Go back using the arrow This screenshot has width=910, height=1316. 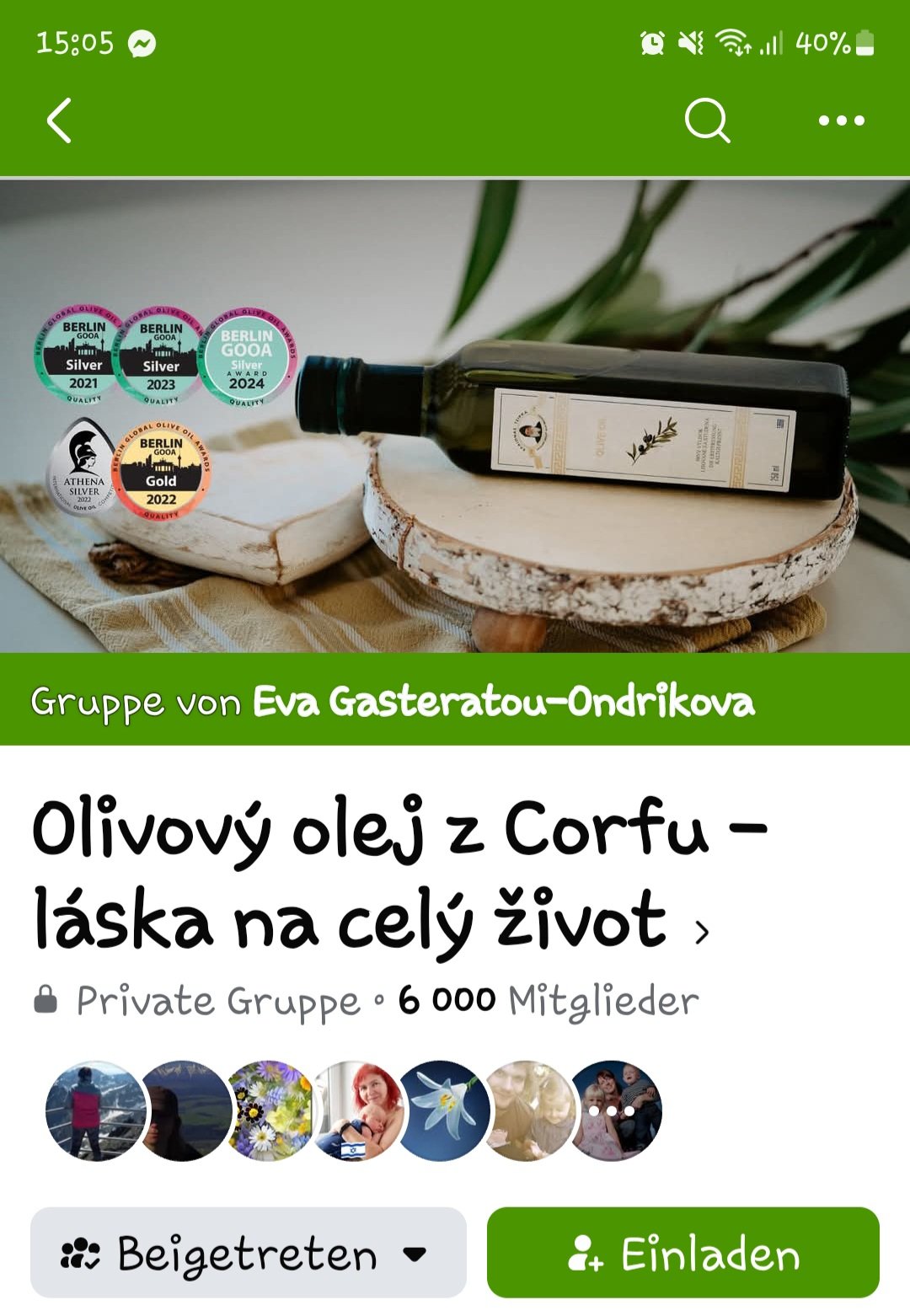pyautogui.click(x=59, y=120)
